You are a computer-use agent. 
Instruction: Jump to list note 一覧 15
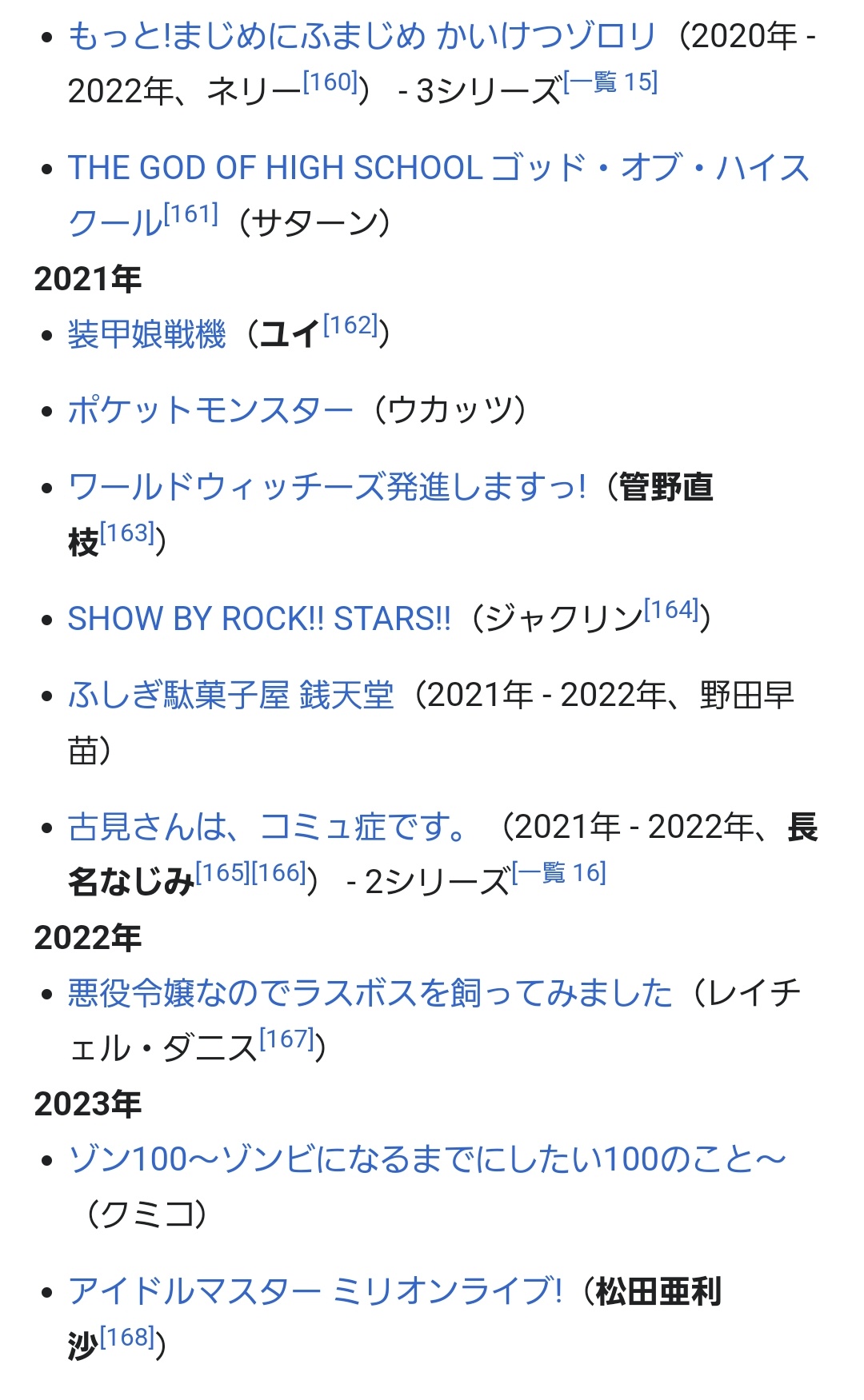pos(610,82)
